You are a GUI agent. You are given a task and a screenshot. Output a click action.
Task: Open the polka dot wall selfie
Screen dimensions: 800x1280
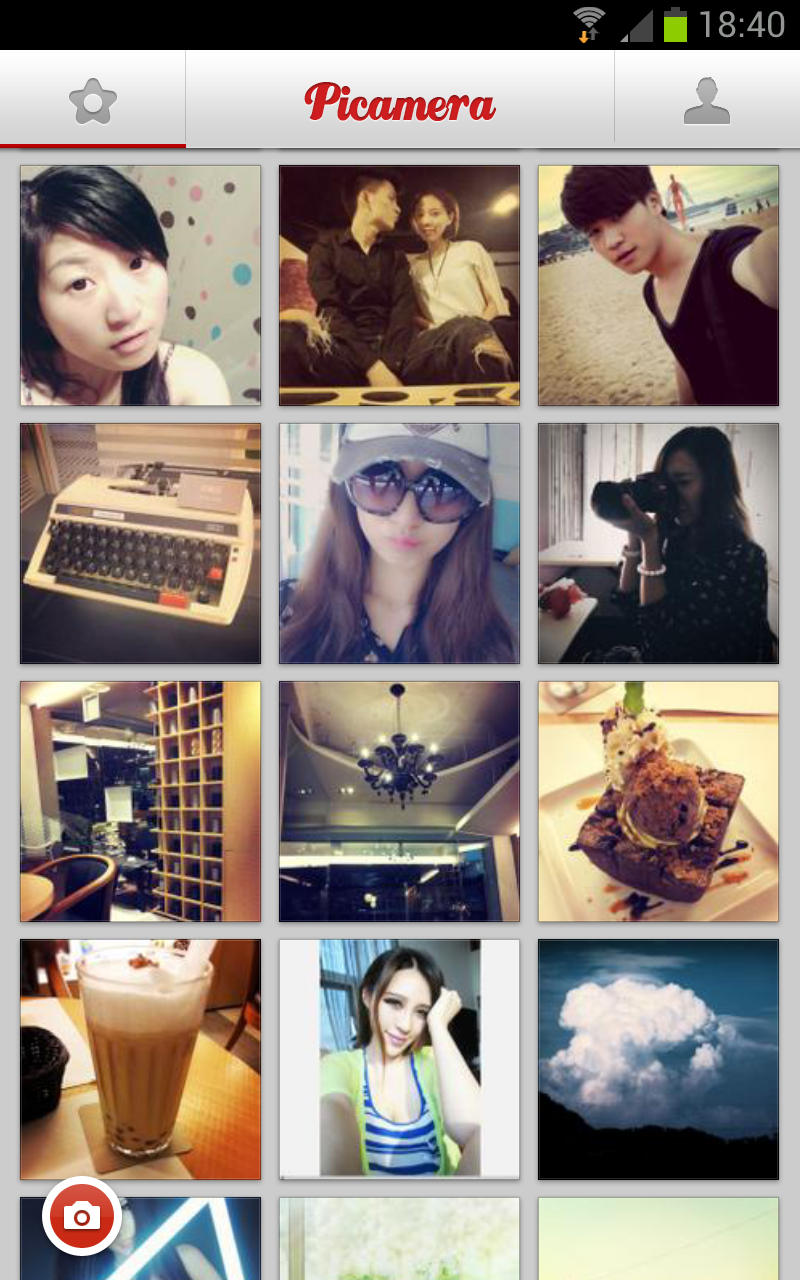coord(140,285)
